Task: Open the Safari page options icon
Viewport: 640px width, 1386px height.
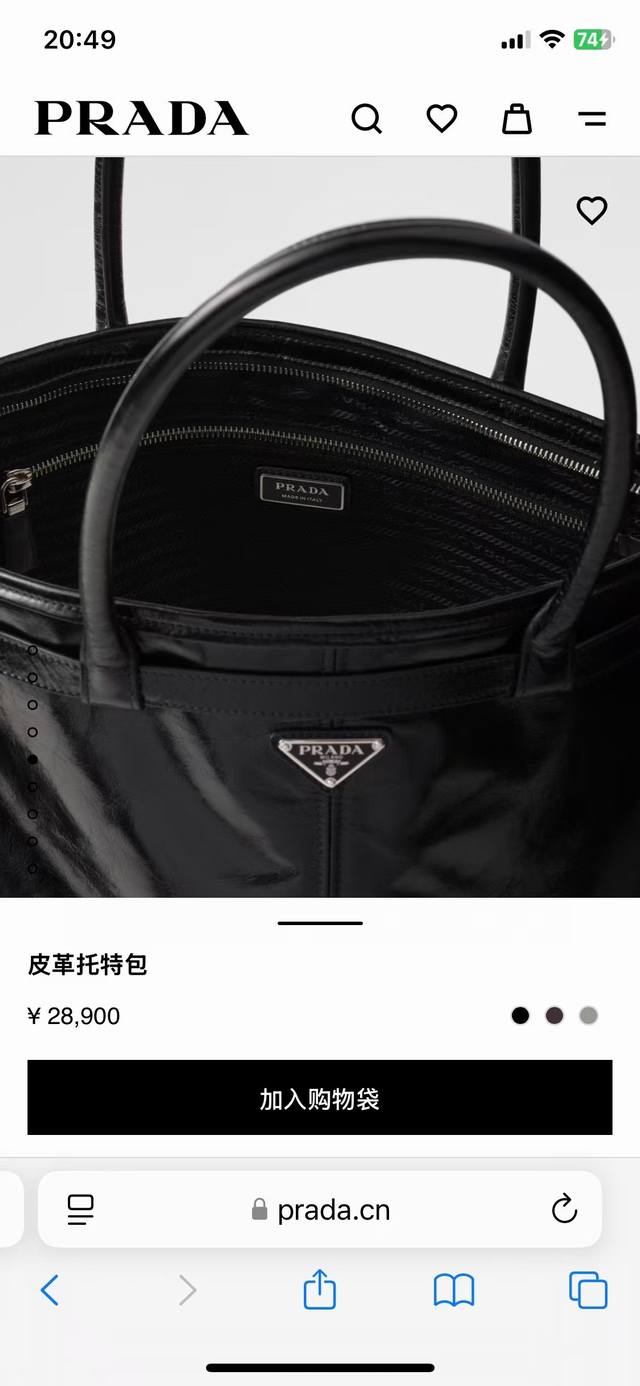Action: click(81, 1210)
